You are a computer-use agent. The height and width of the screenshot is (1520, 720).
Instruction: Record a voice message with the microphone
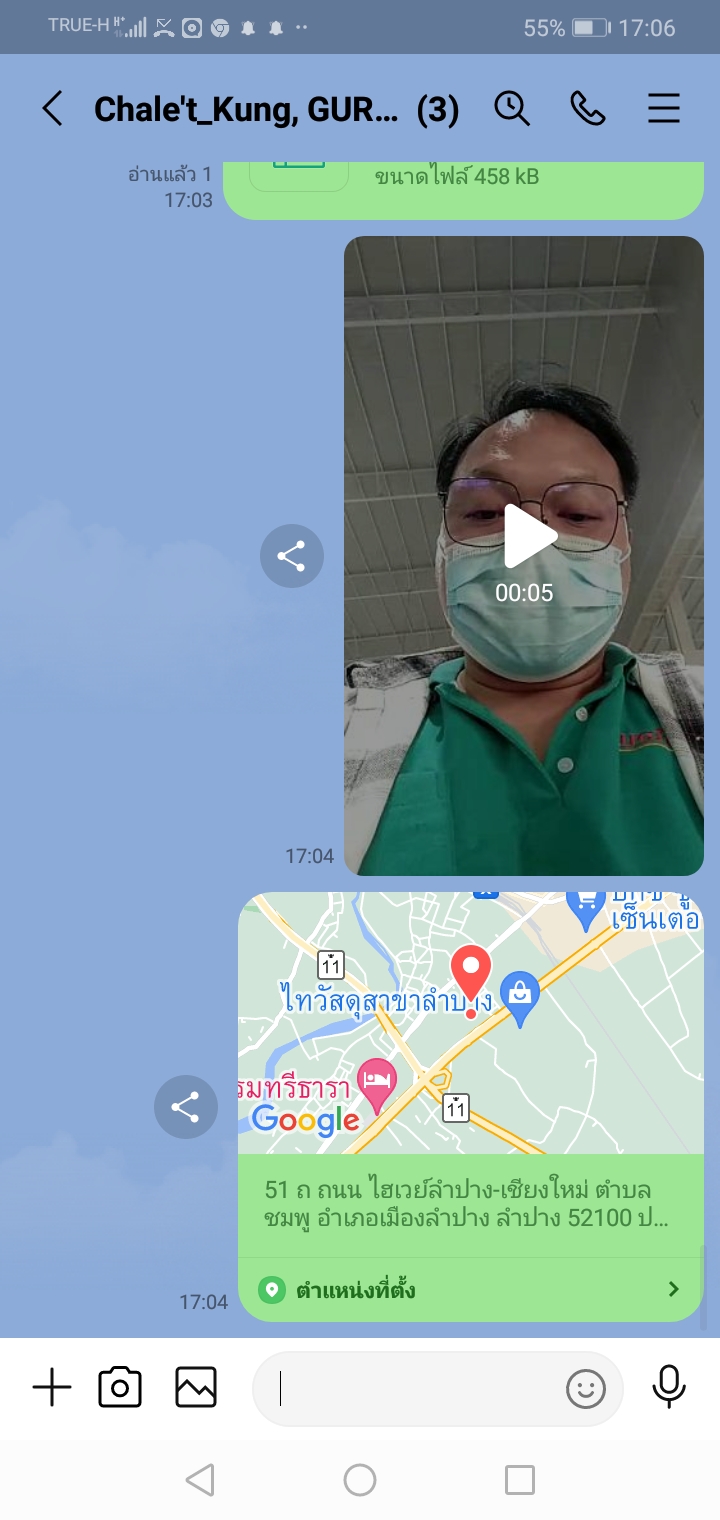(x=668, y=1388)
